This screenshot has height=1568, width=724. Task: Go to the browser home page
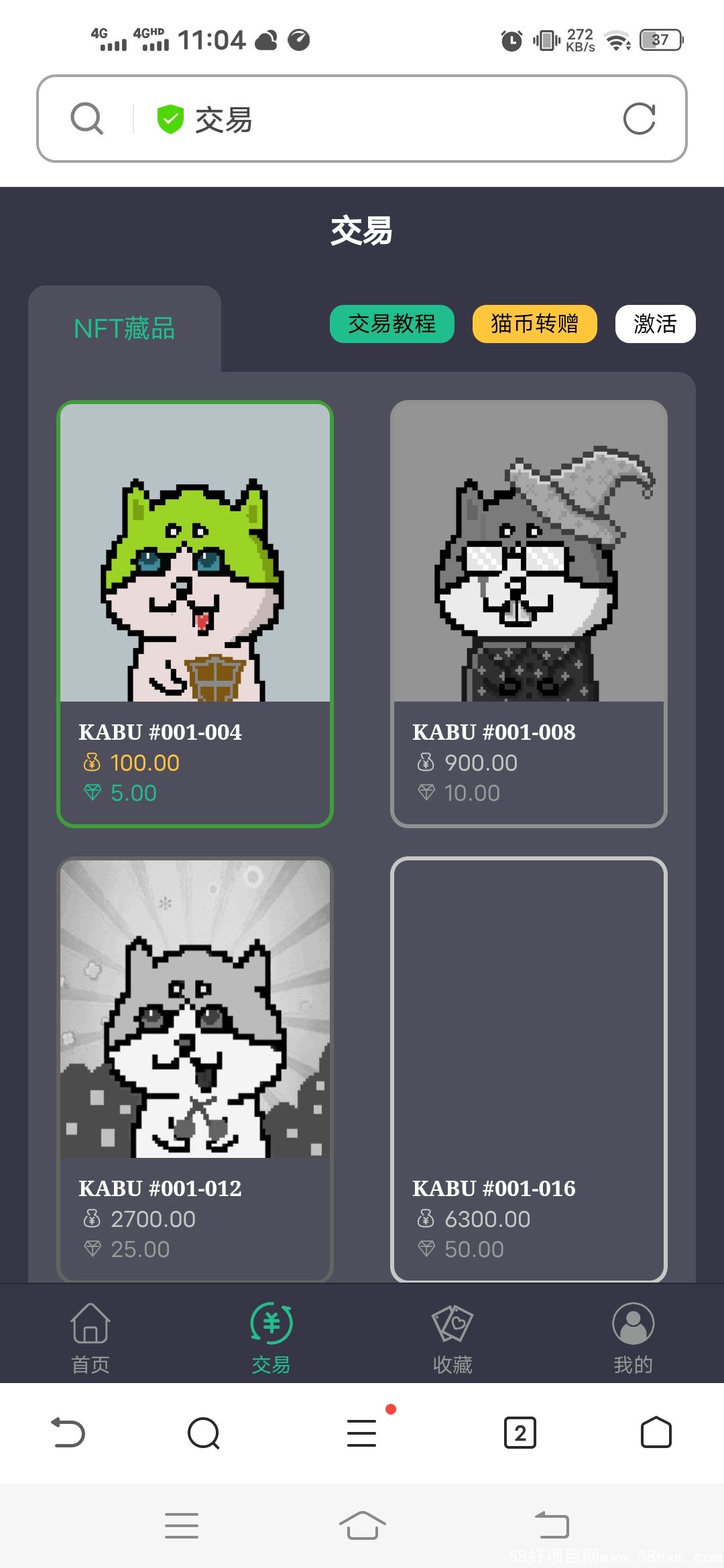[x=656, y=1433]
